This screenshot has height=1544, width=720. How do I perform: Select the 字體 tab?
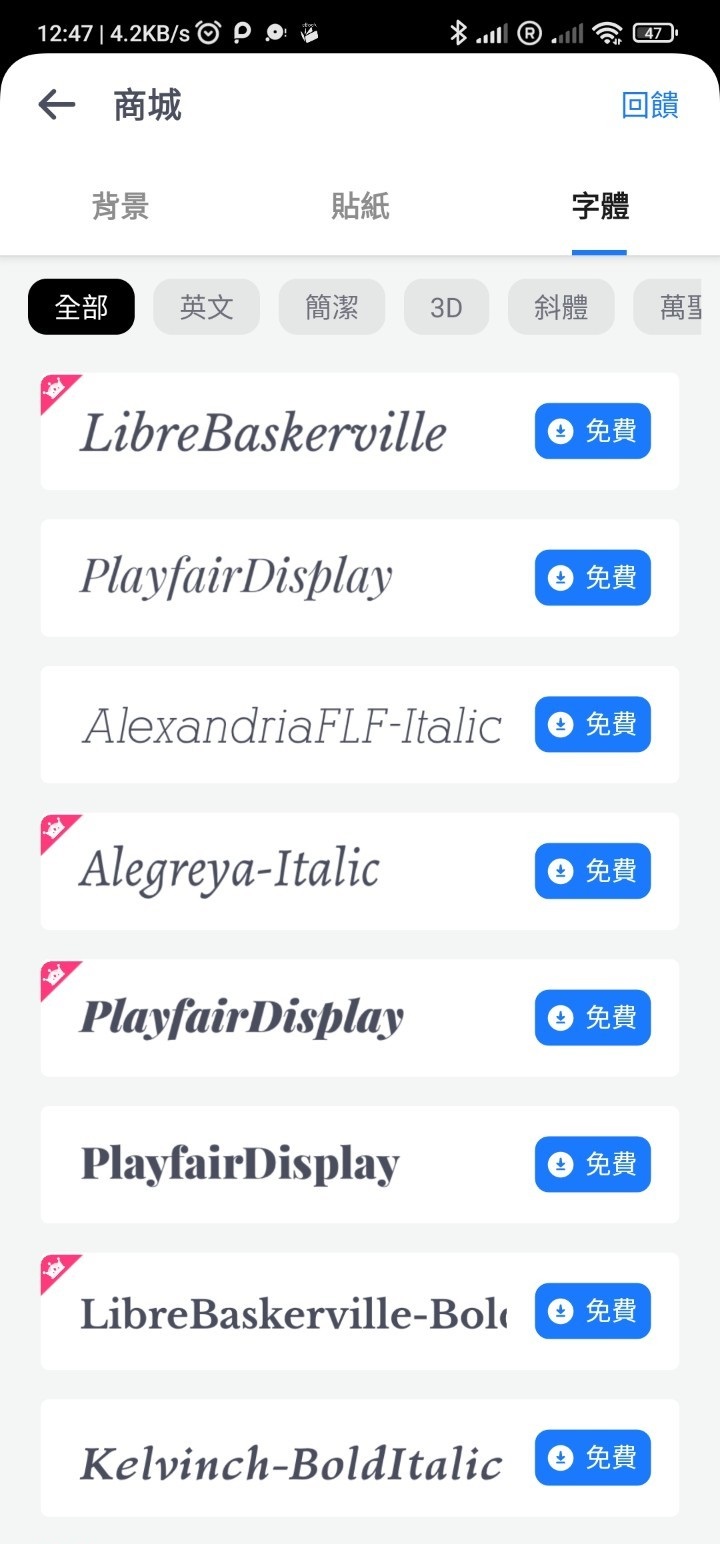[600, 207]
